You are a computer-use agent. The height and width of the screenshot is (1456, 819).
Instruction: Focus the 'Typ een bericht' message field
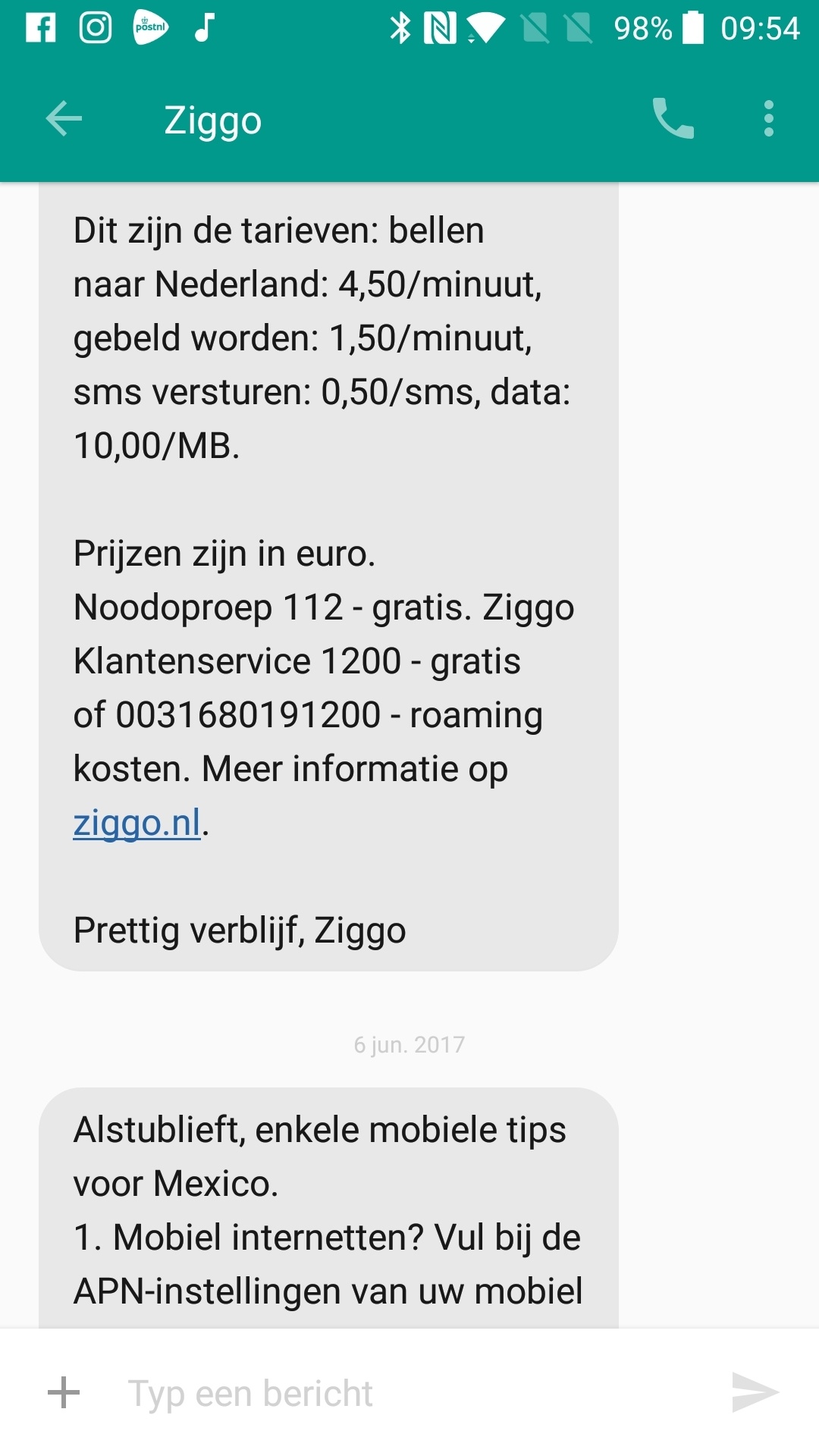[x=409, y=1393]
